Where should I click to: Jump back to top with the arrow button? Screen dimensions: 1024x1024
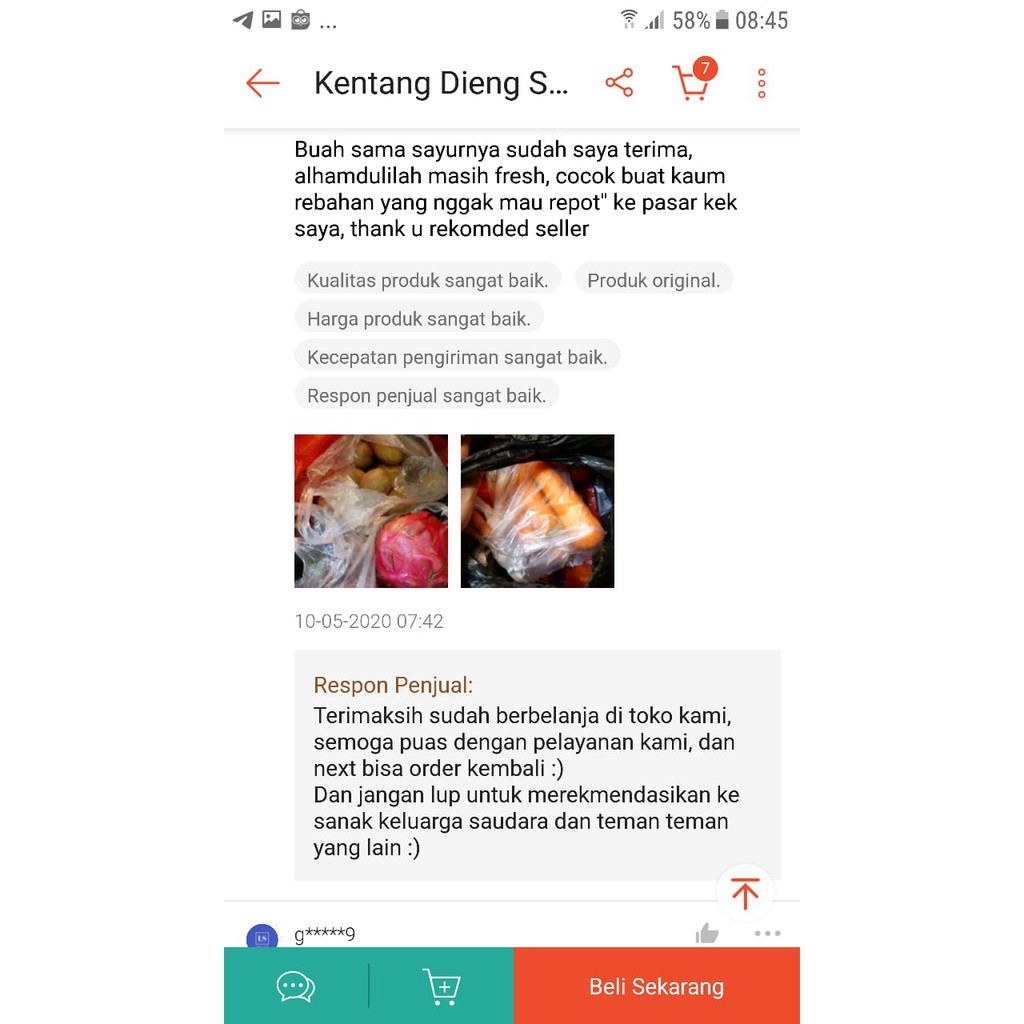point(745,892)
